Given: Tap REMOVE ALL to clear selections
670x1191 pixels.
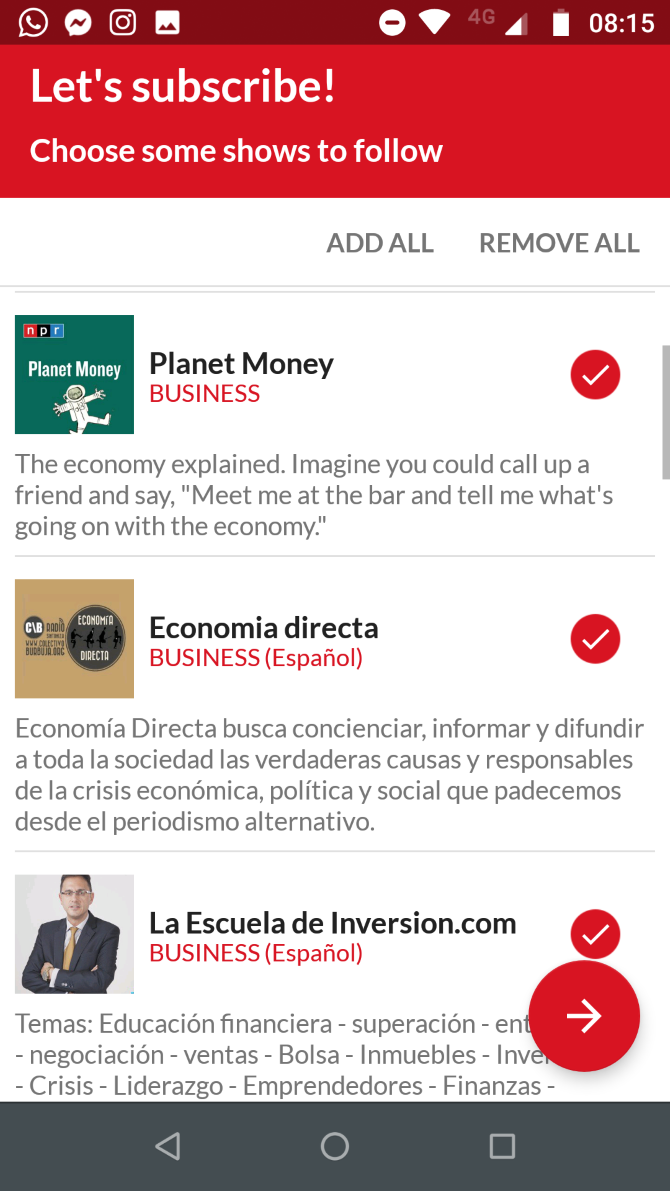Looking at the screenshot, I should click(559, 243).
